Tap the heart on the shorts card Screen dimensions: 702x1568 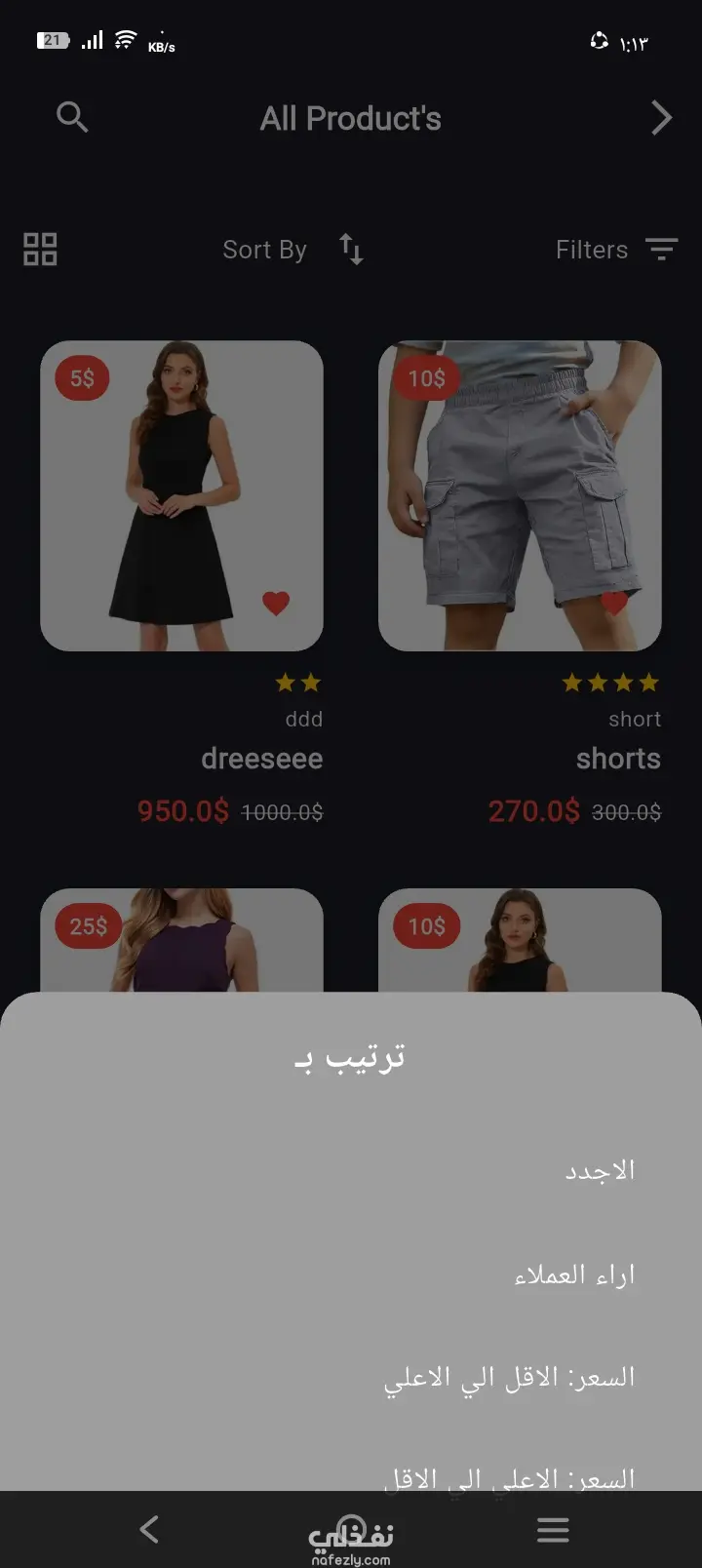614,603
